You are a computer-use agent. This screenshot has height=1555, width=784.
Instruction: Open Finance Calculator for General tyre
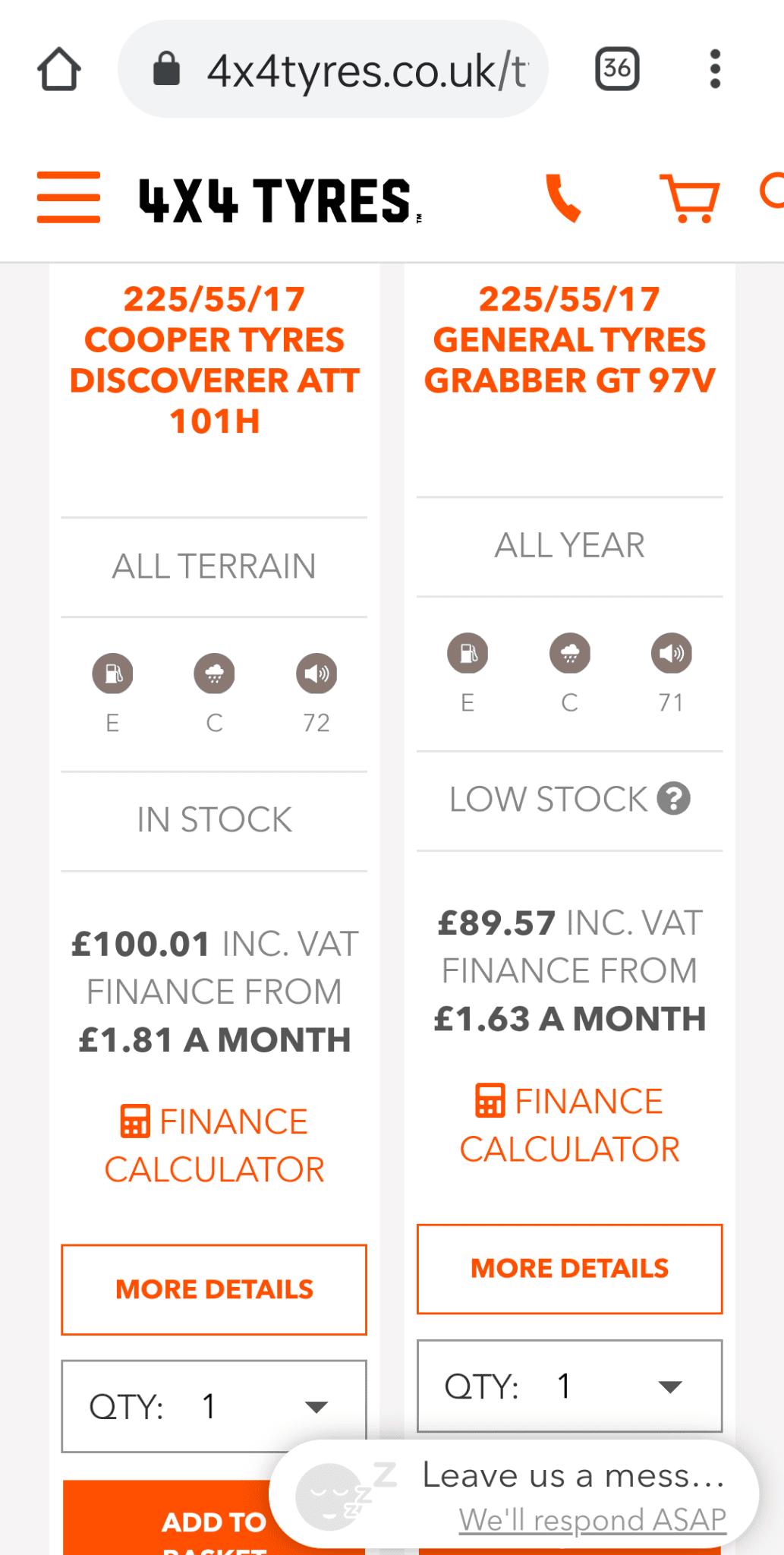(x=569, y=1125)
